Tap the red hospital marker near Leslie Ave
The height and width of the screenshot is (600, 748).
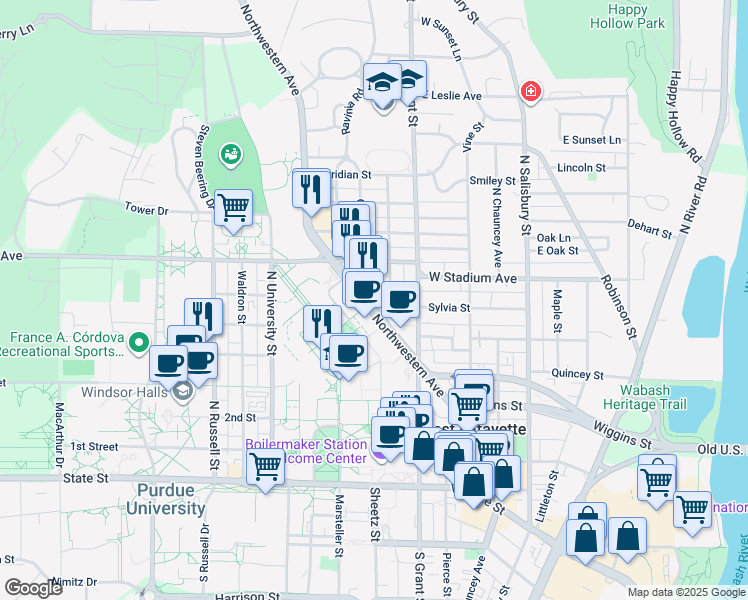point(530,91)
